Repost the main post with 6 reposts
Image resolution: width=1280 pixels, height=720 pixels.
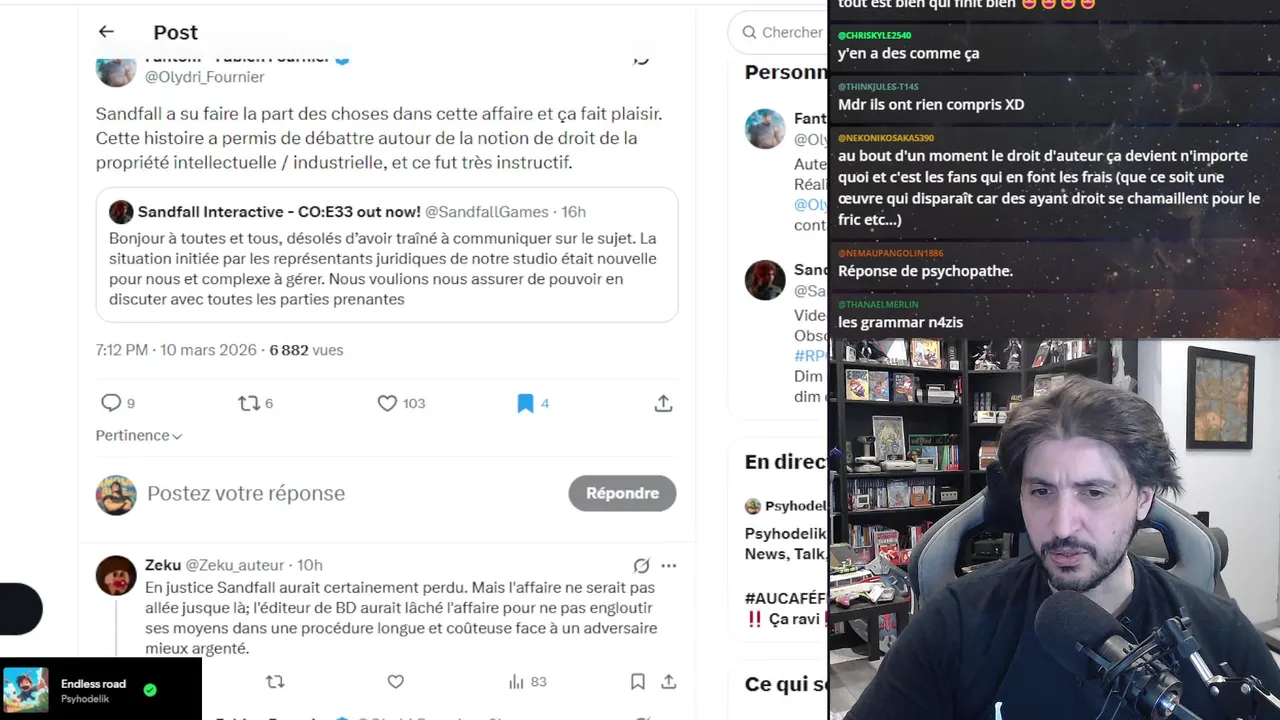249,403
